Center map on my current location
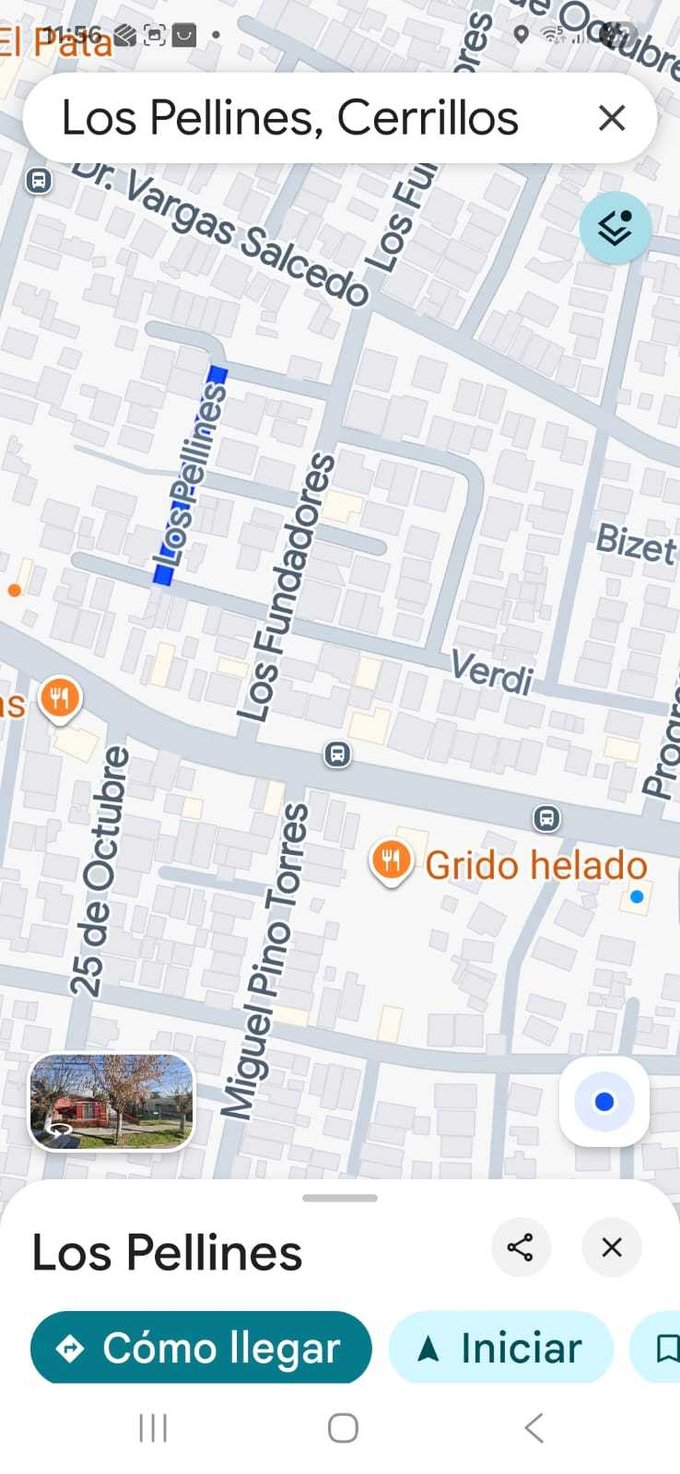 pos(604,1102)
